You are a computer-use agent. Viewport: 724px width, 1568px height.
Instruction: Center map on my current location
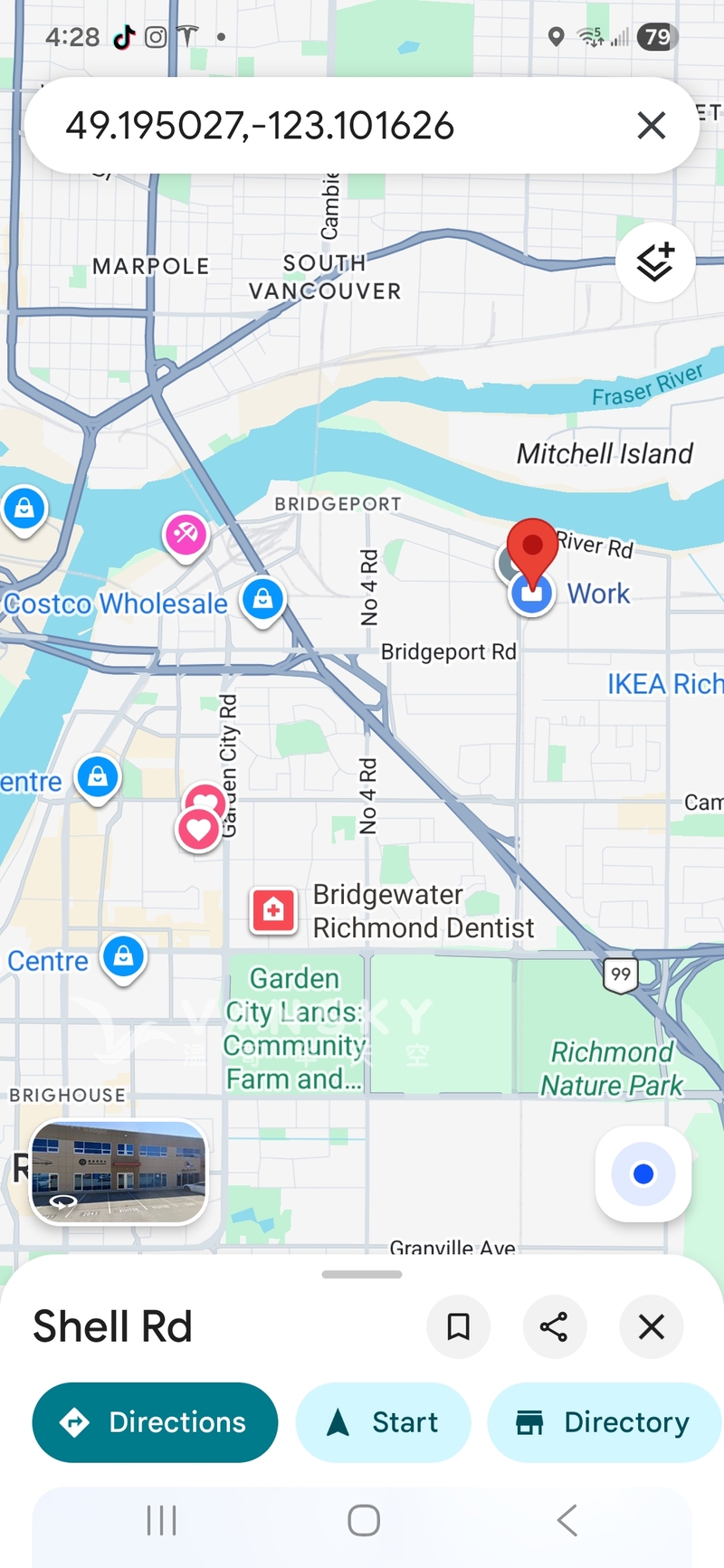tap(643, 1174)
